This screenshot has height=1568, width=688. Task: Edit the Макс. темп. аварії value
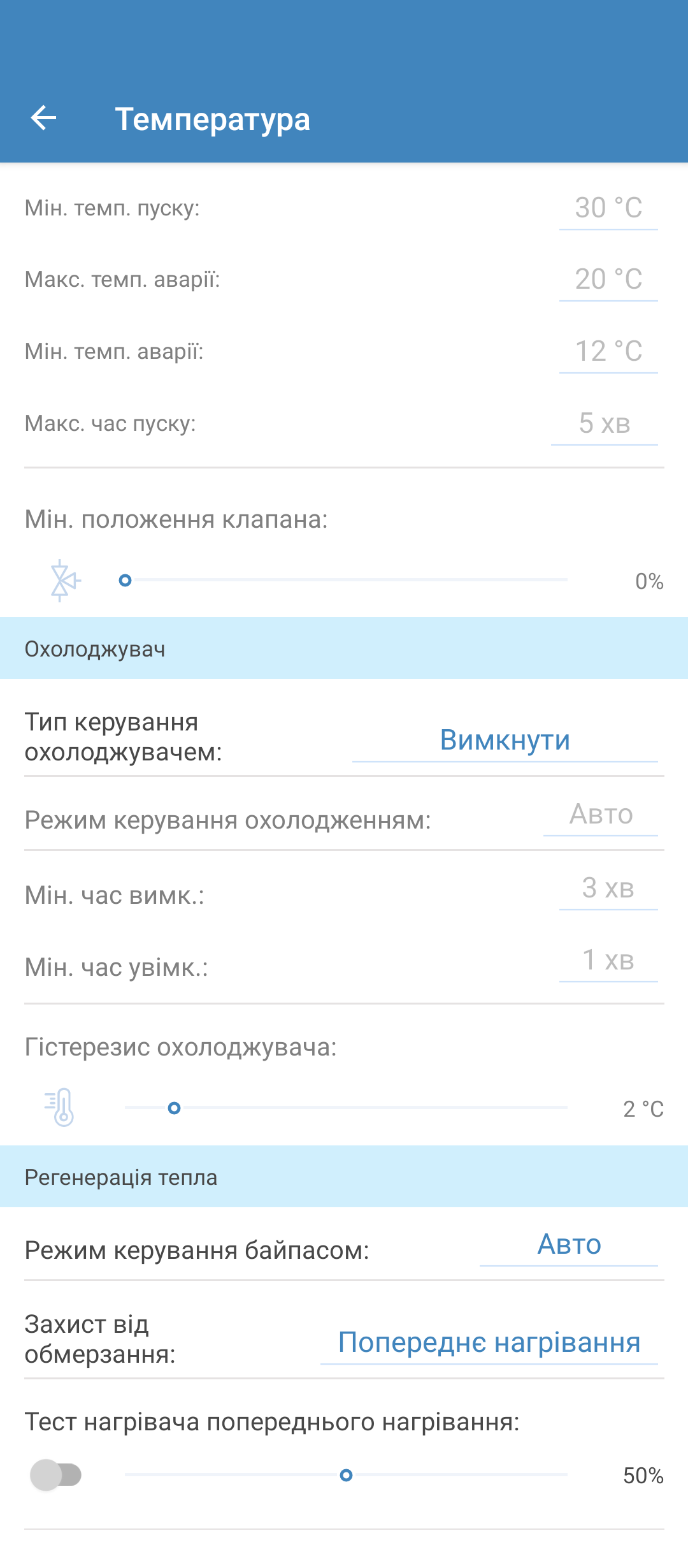coord(608,280)
